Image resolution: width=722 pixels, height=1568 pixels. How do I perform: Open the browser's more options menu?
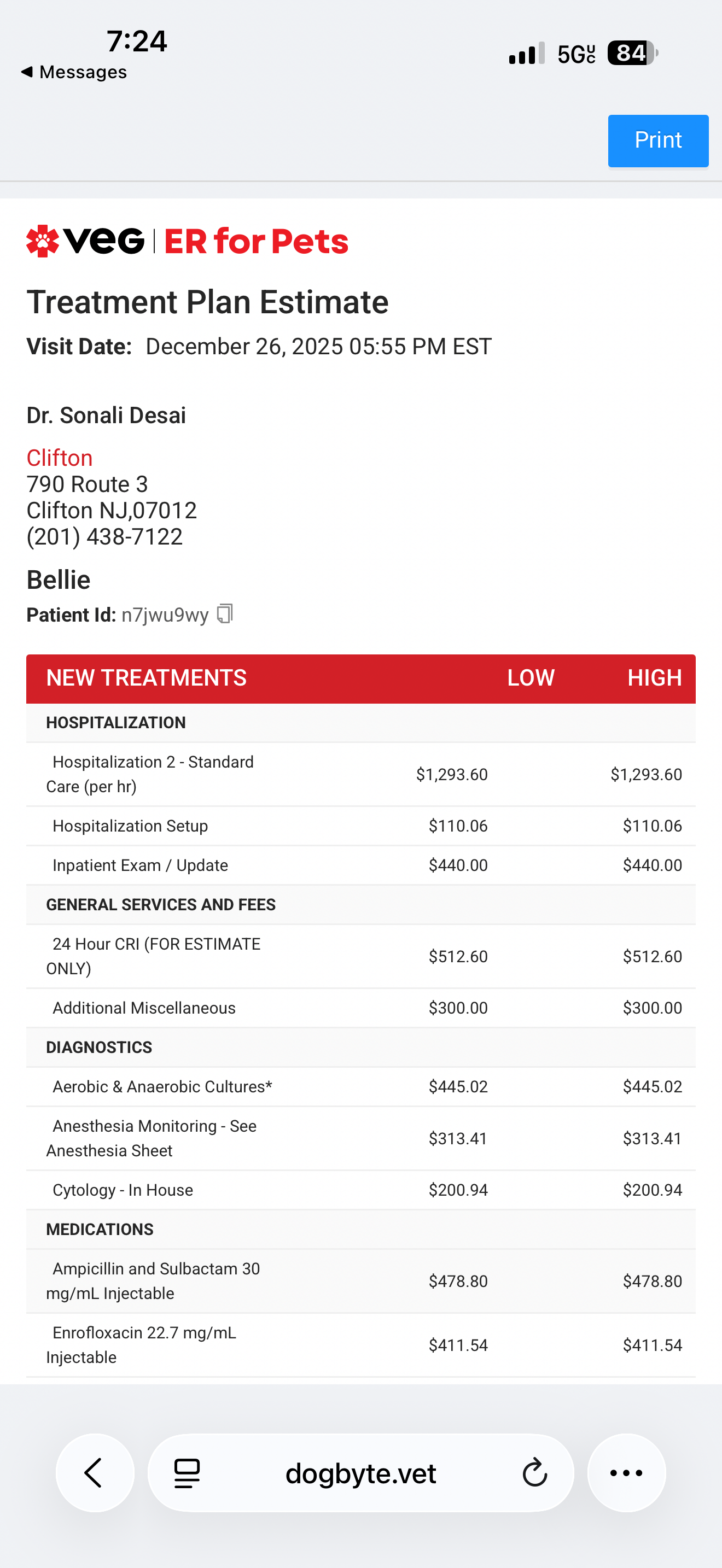tap(626, 1473)
